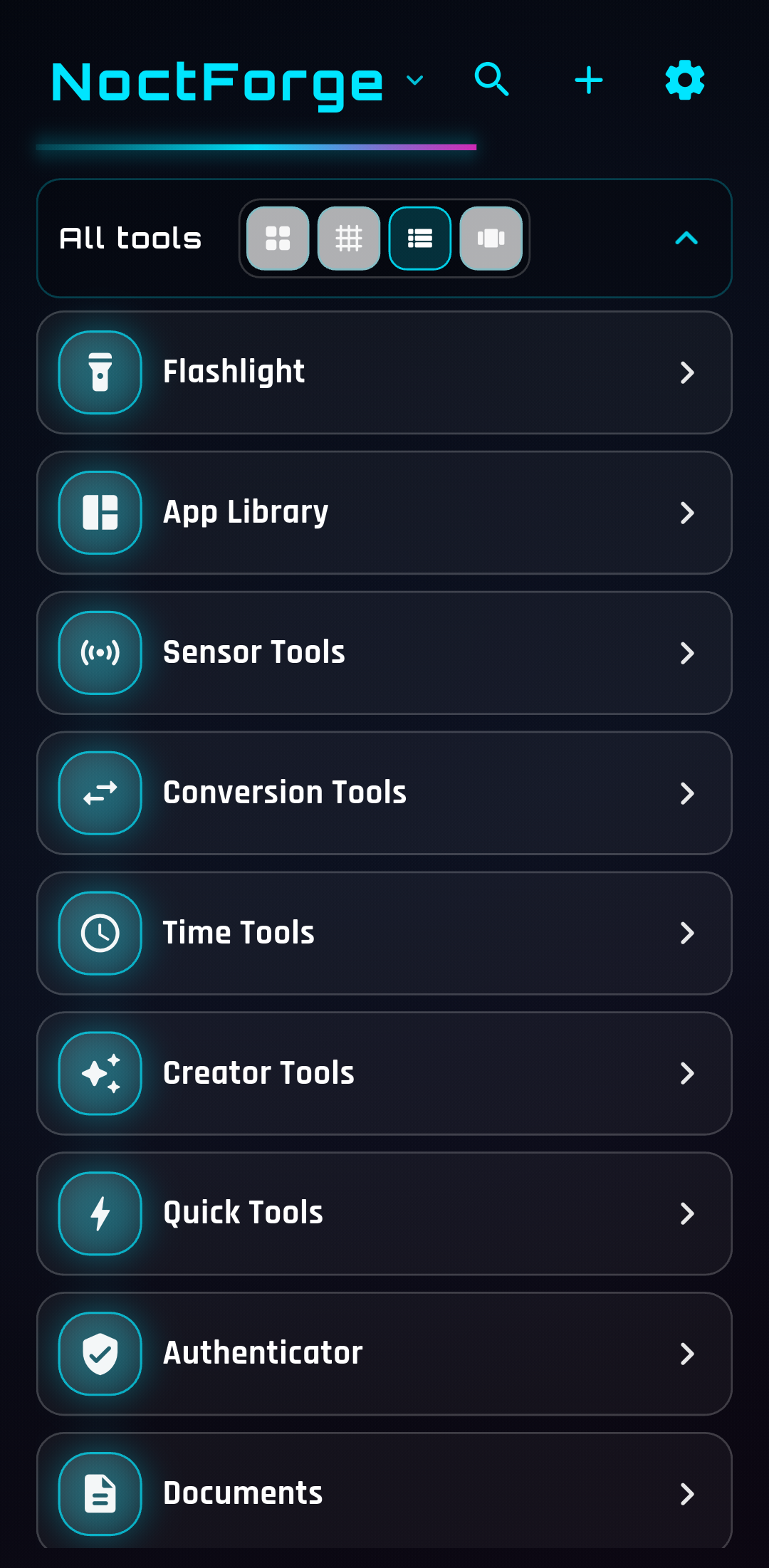
Task: Tap the plus icon to add
Action: click(589, 80)
